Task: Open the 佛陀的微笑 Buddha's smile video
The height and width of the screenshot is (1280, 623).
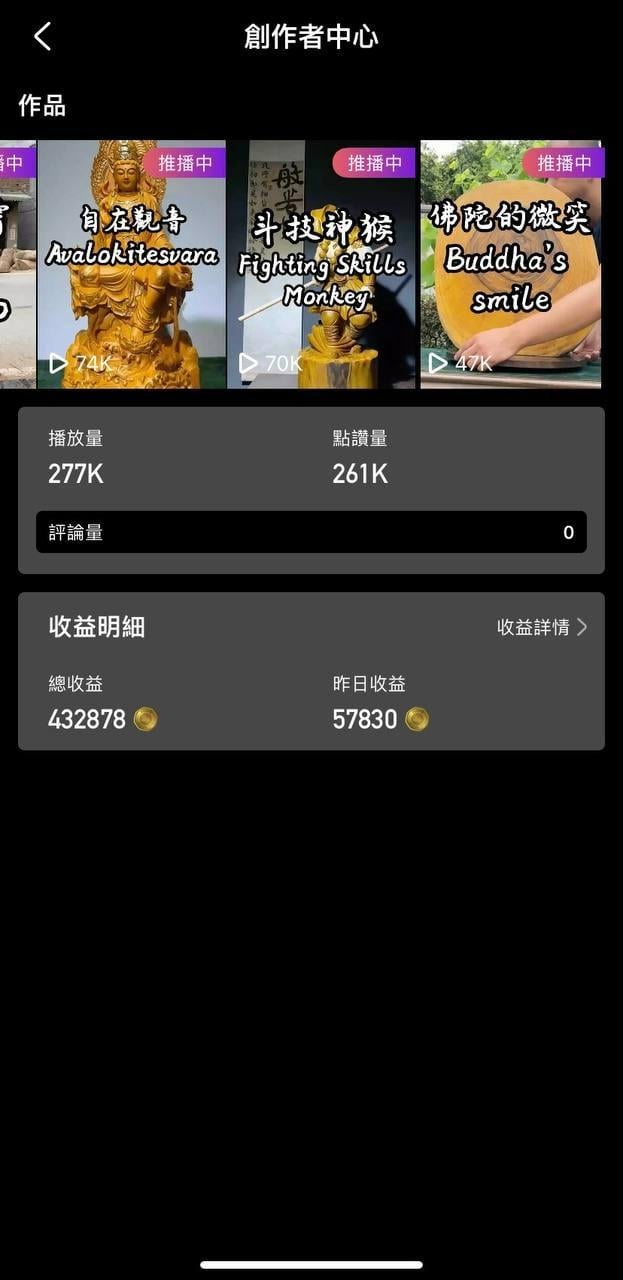Action: click(x=511, y=265)
